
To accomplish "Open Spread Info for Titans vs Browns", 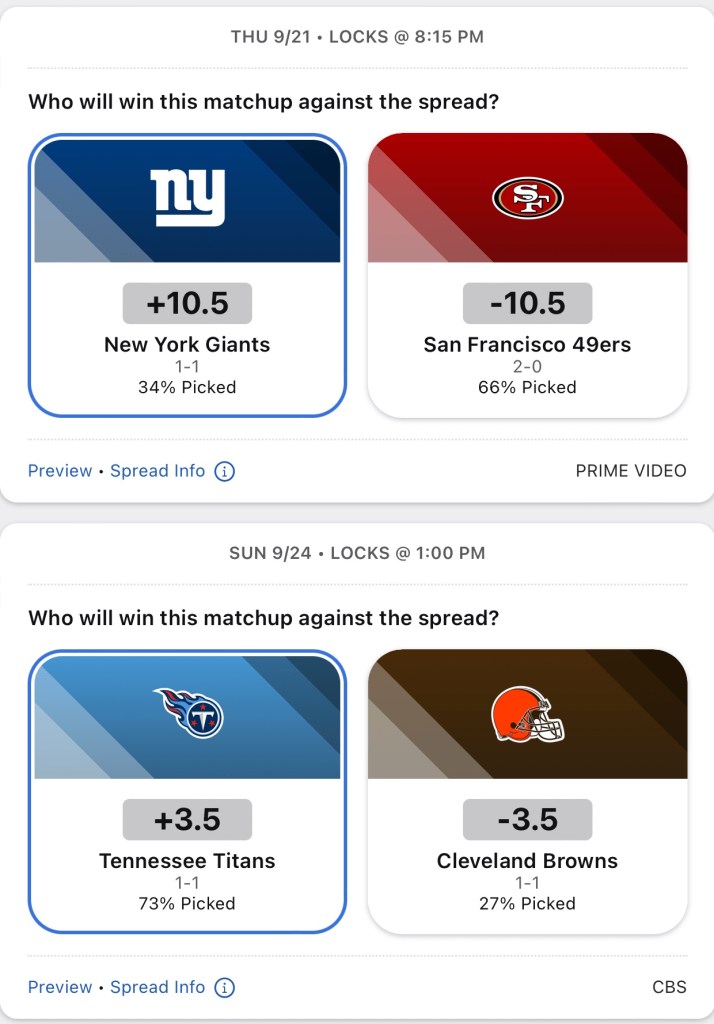I will (x=158, y=987).
